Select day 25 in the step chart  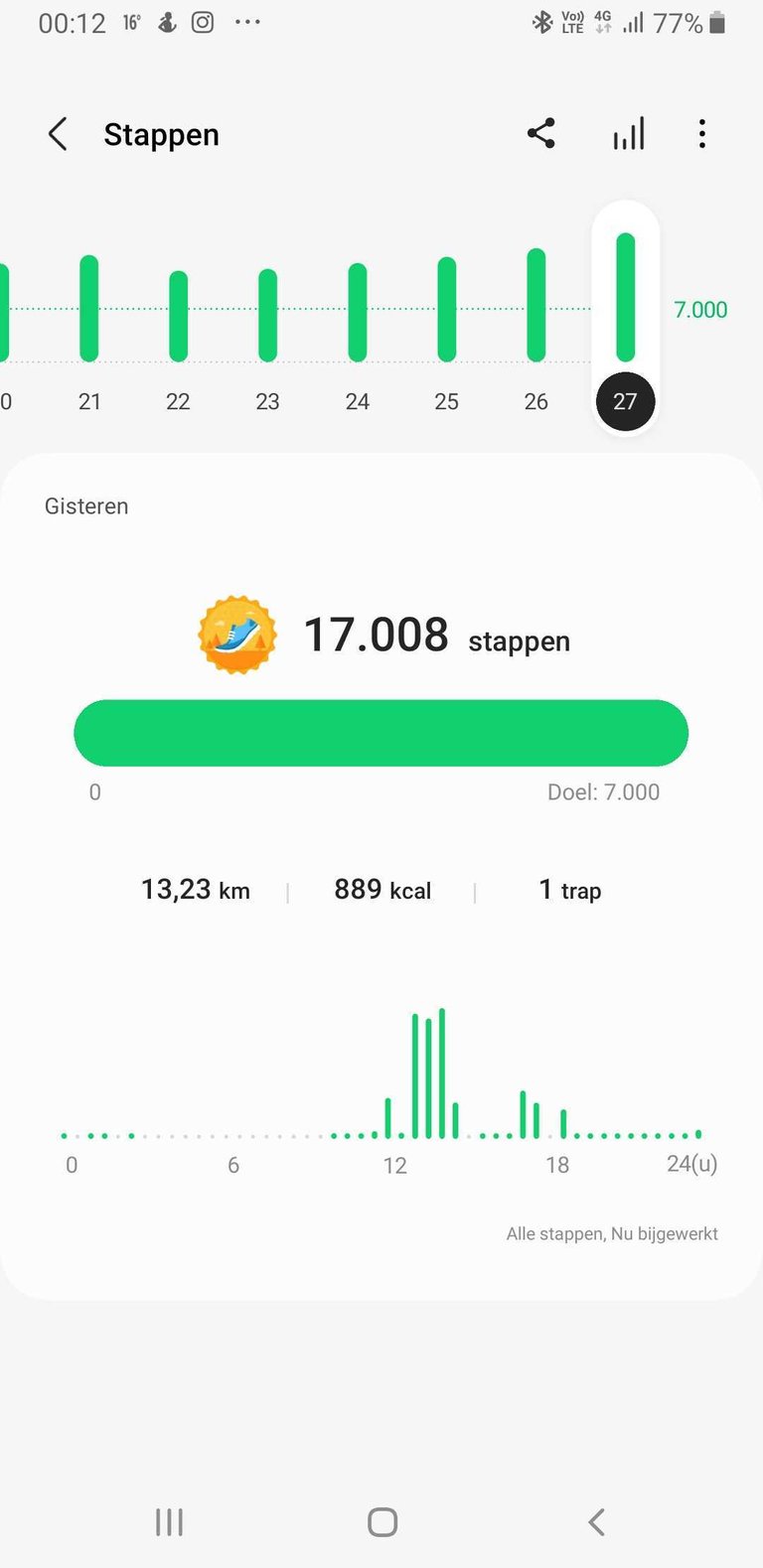point(447,309)
